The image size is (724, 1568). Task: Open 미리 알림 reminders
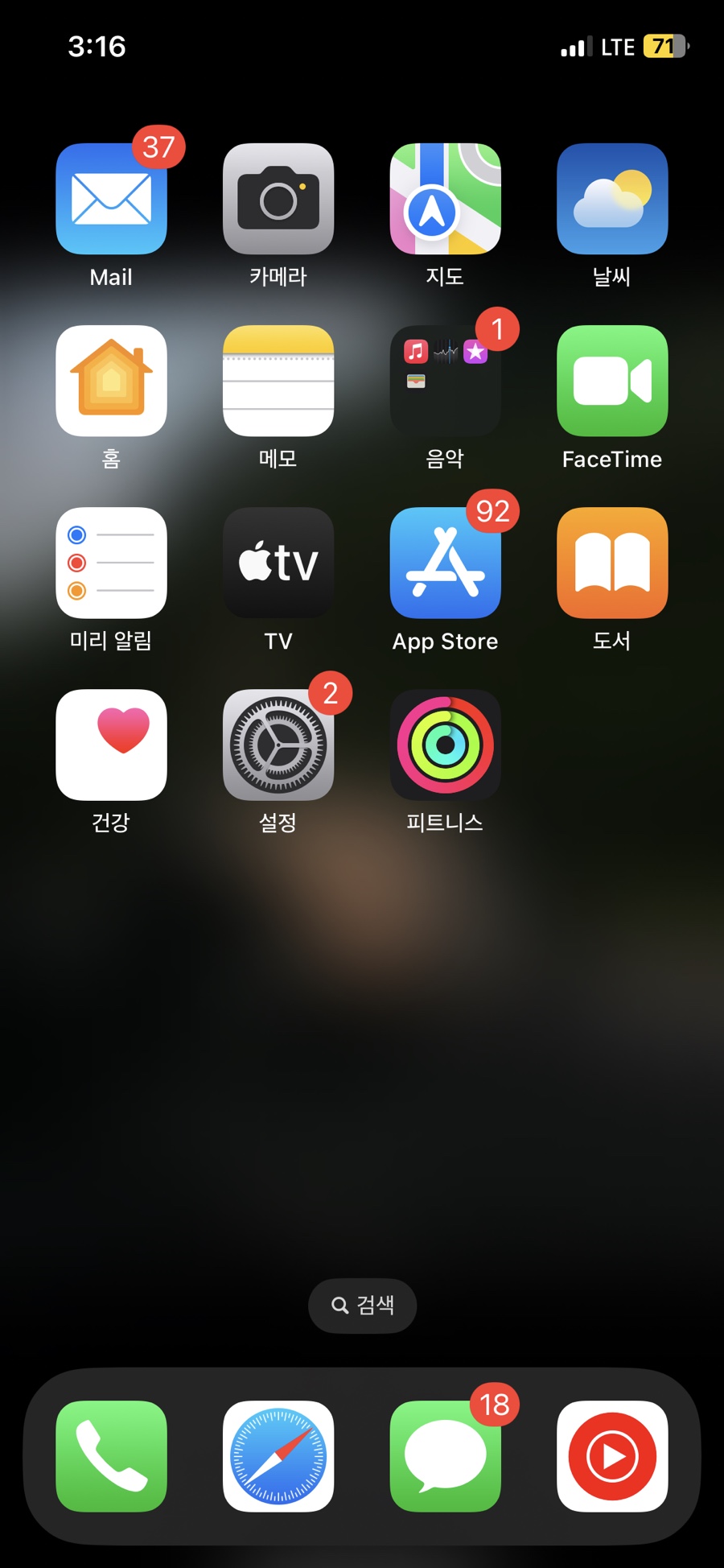click(x=111, y=563)
